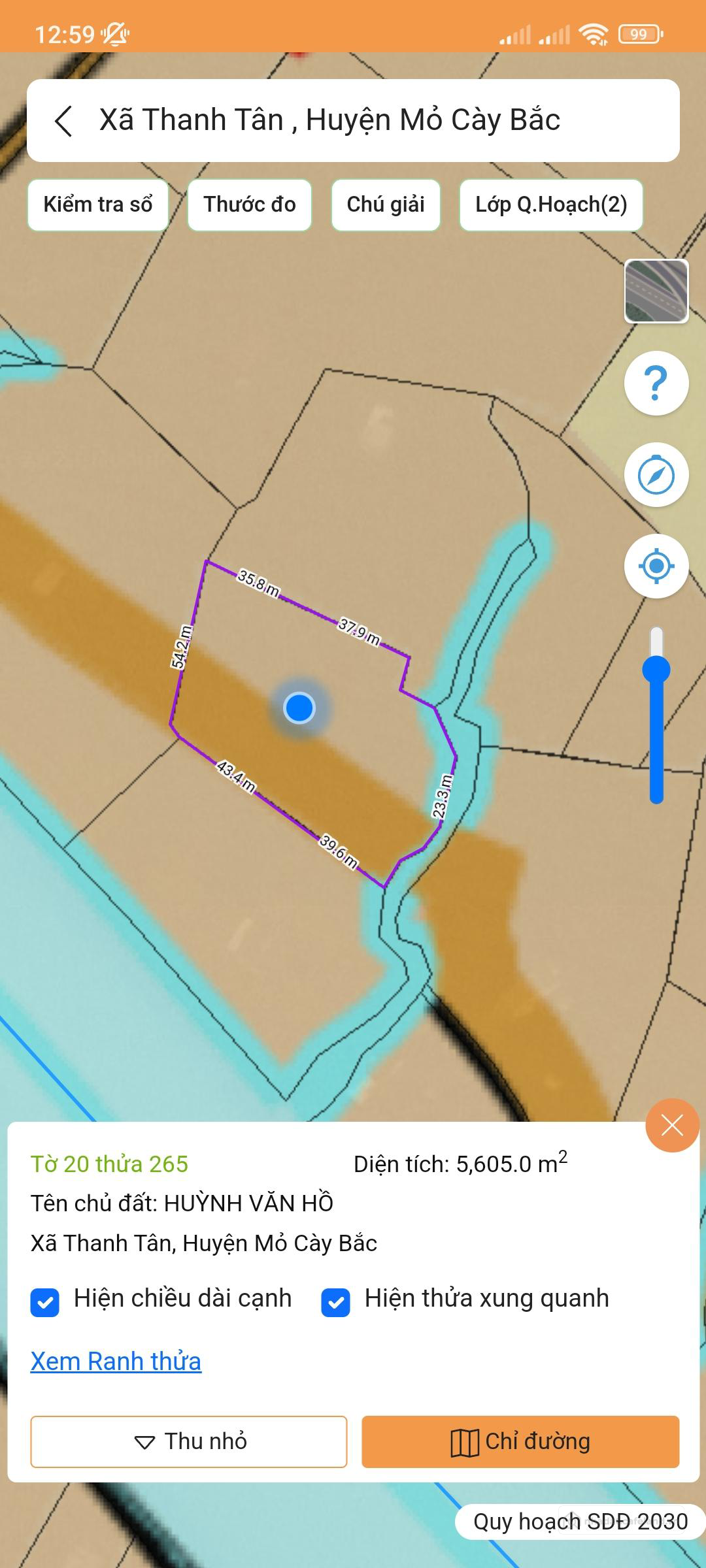Close the parcel info panel

pyautogui.click(x=672, y=1125)
